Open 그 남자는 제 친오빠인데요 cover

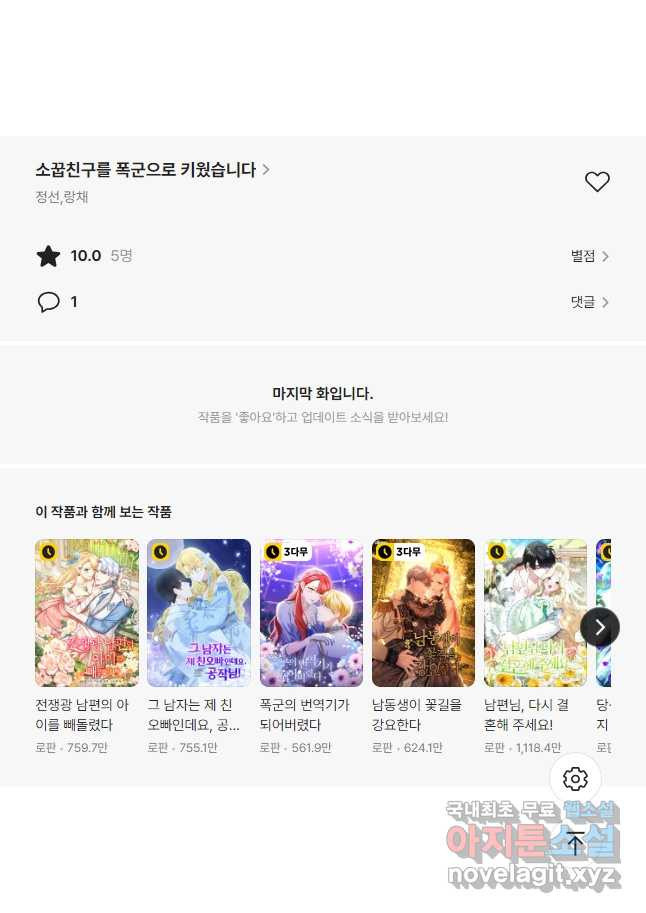(x=199, y=612)
